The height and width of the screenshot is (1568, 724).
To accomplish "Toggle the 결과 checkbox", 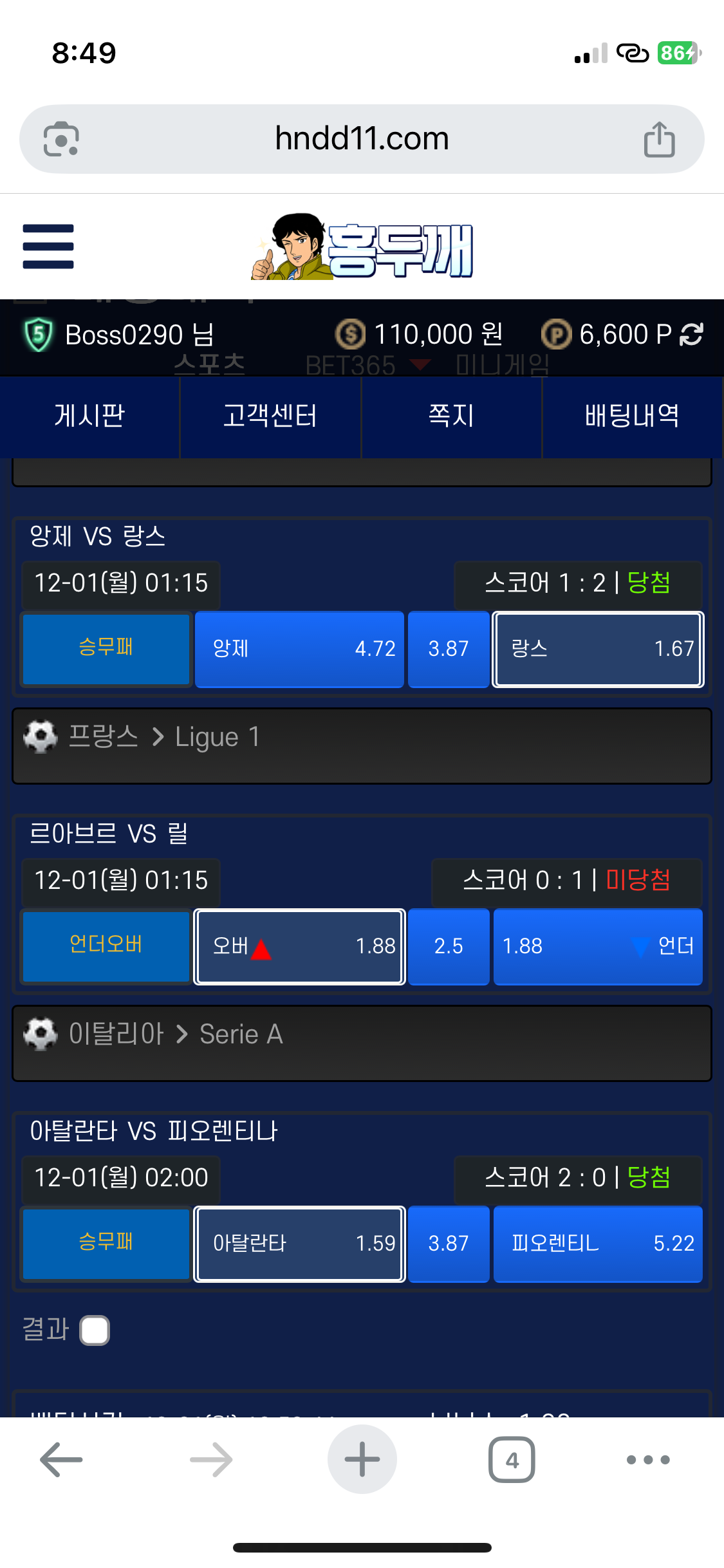I will click(95, 1330).
